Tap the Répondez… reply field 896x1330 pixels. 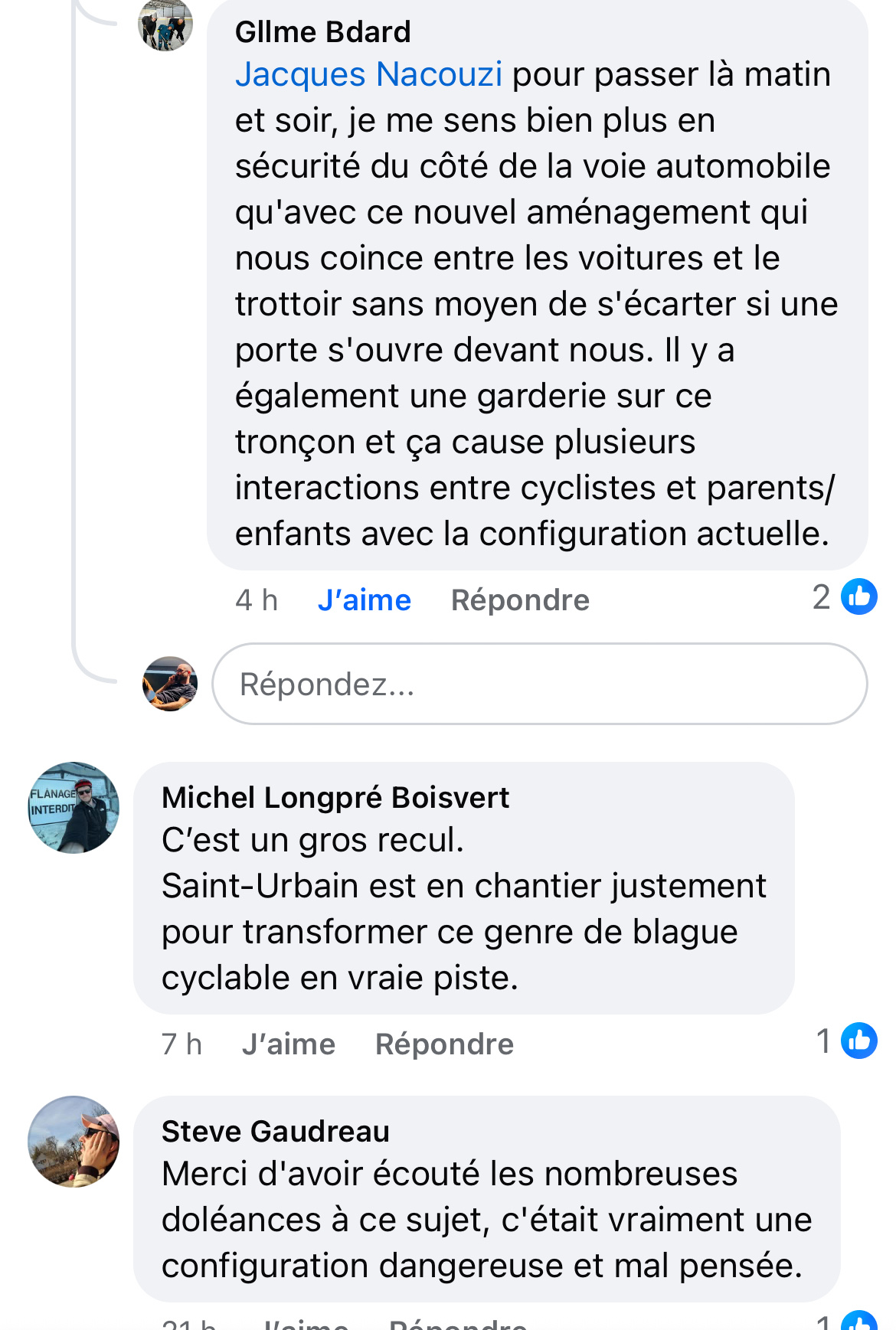(x=539, y=684)
